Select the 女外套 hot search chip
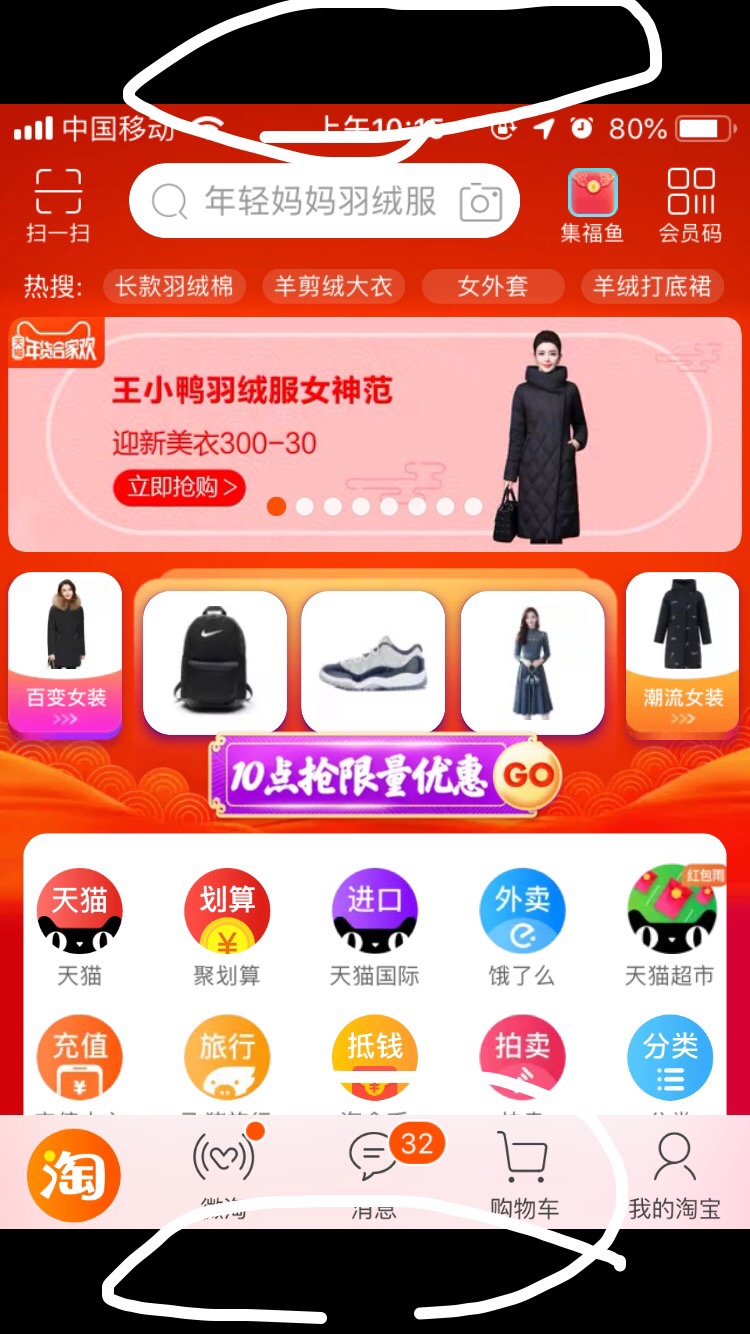The width and height of the screenshot is (750, 1334). coord(492,287)
